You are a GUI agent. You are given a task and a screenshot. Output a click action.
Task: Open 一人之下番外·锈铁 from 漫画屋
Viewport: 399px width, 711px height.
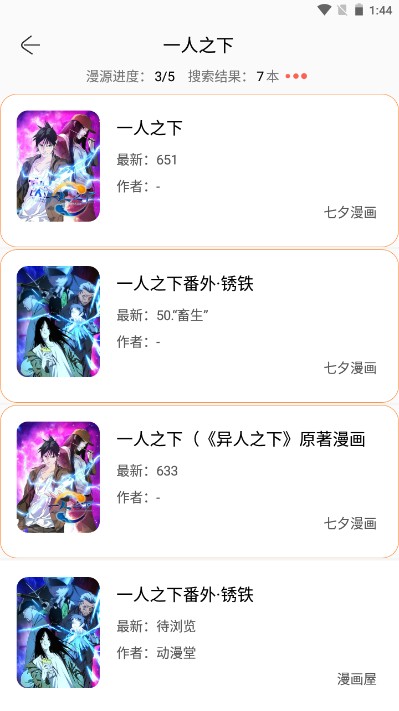(x=200, y=635)
